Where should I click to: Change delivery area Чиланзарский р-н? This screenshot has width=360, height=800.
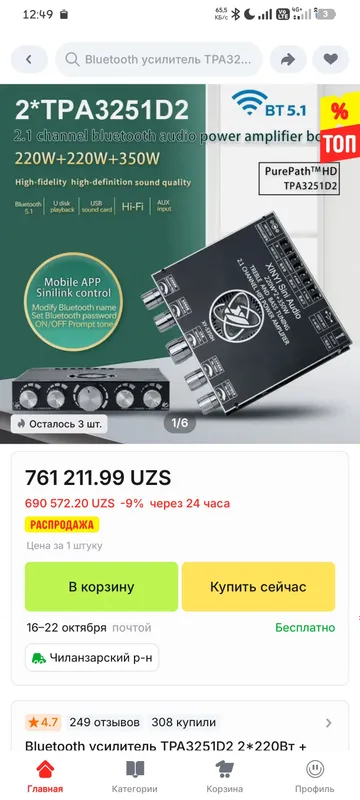[x=92, y=658]
